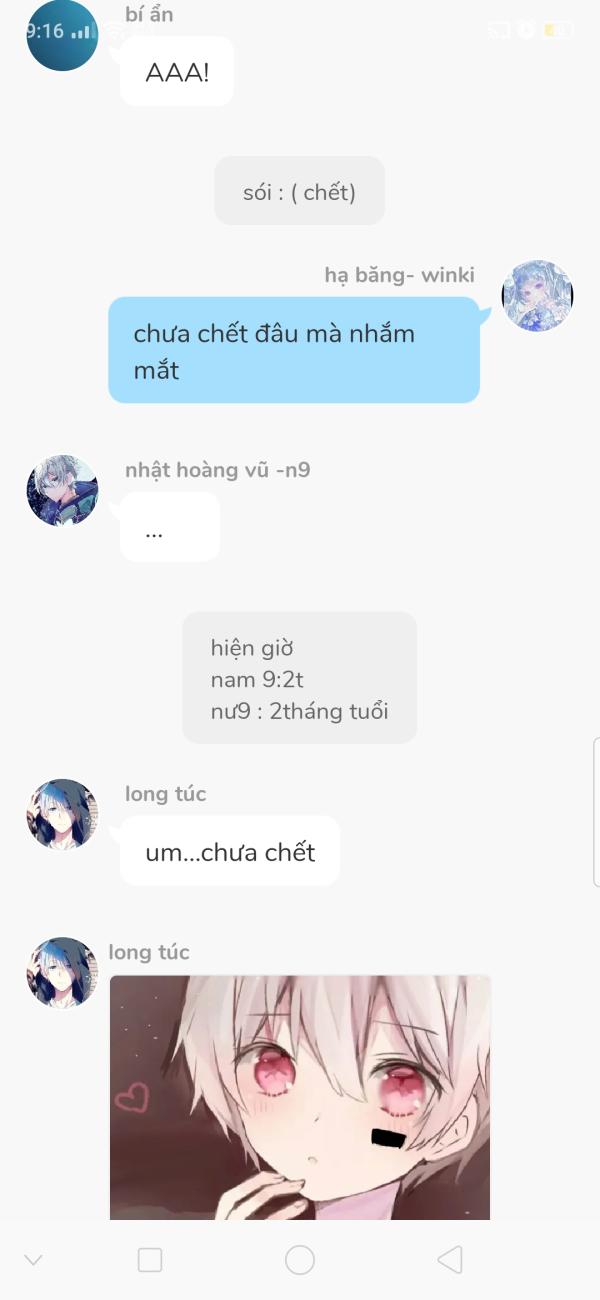View hạ băng- winki's avatar profile
This screenshot has width=600, height=1300.
click(x=537, y=297)
